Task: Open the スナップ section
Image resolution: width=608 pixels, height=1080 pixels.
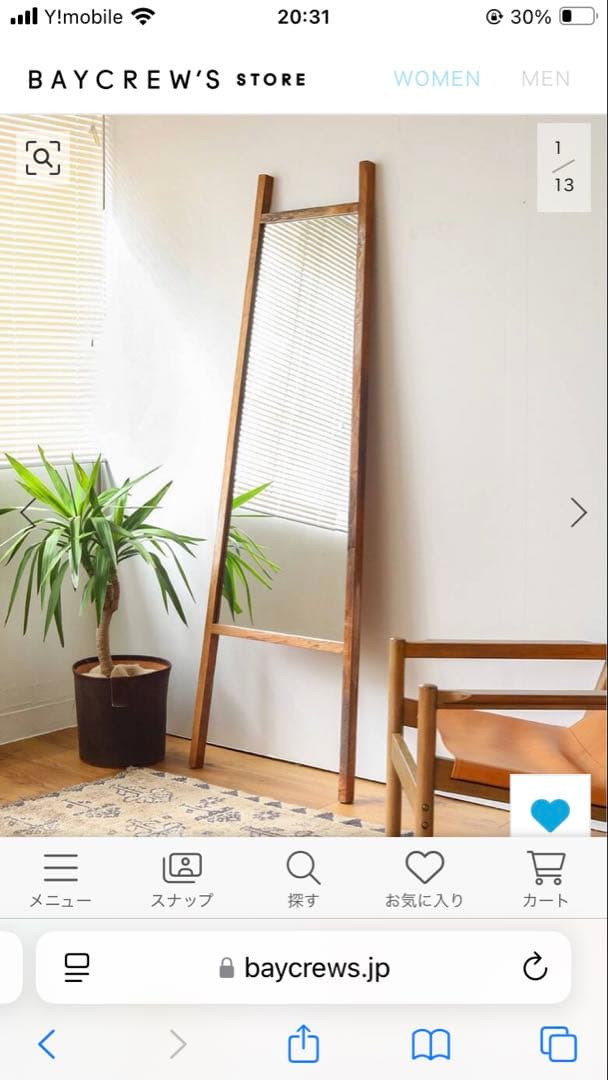Action: pos(182,880)
